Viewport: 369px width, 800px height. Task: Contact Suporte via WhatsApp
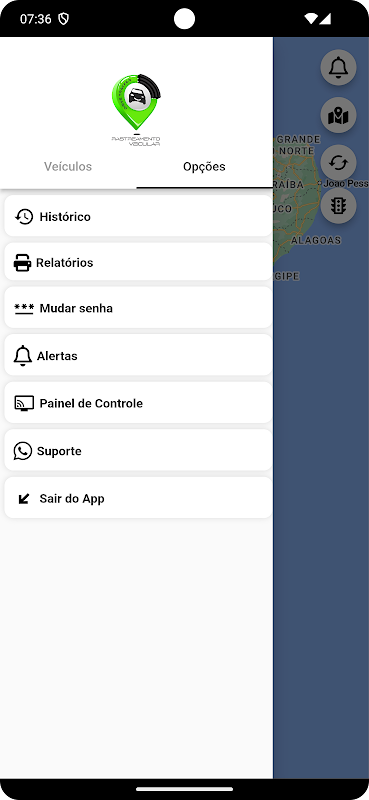pos(138,451)
